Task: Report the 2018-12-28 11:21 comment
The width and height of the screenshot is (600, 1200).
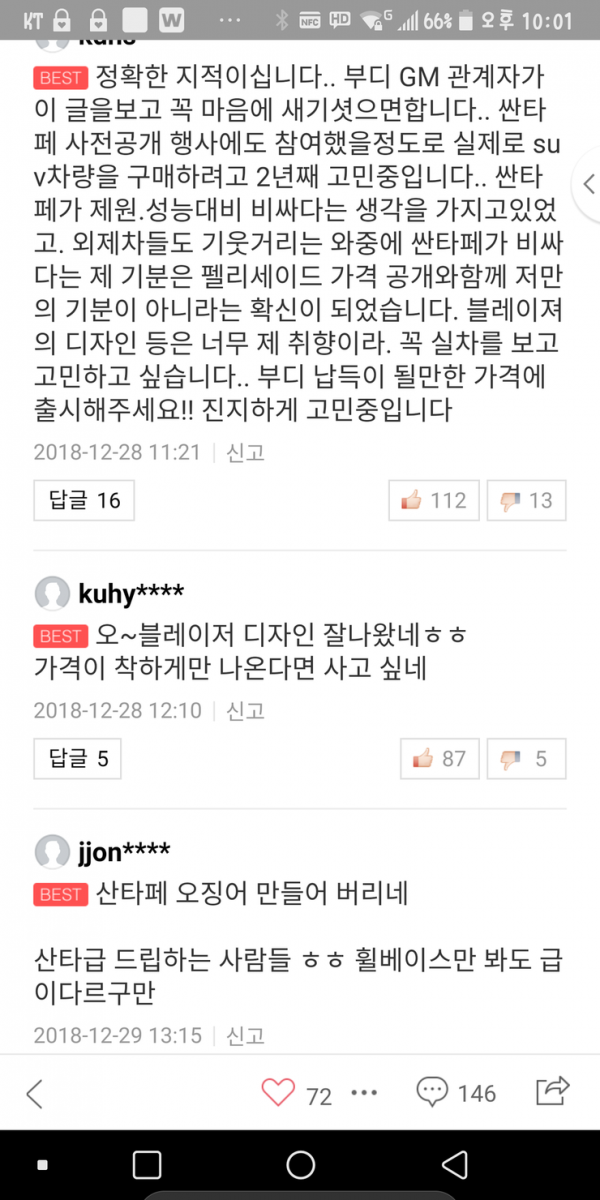Action: (x=246, y=452)
